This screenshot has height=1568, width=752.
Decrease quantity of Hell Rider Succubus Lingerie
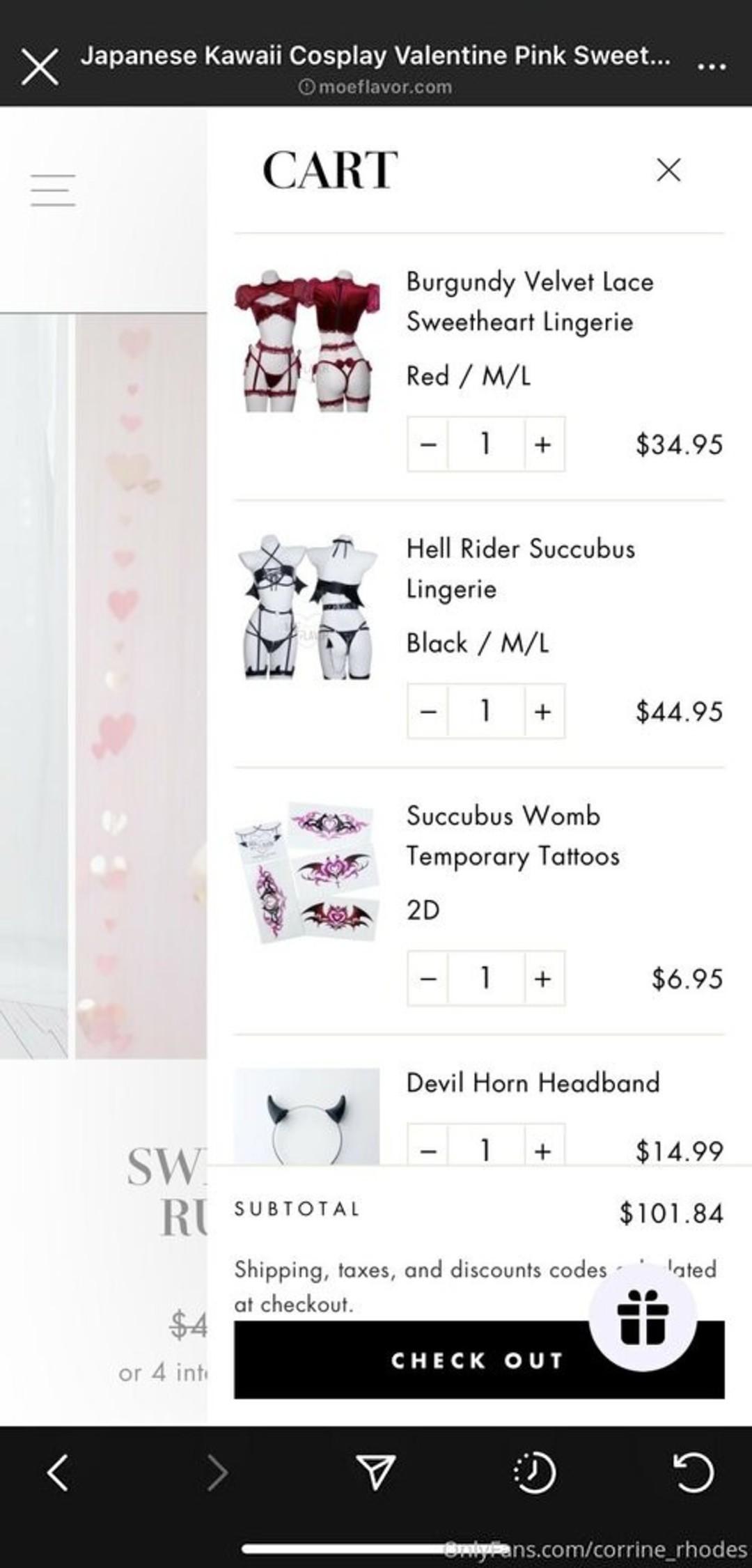tap(428, 711)
